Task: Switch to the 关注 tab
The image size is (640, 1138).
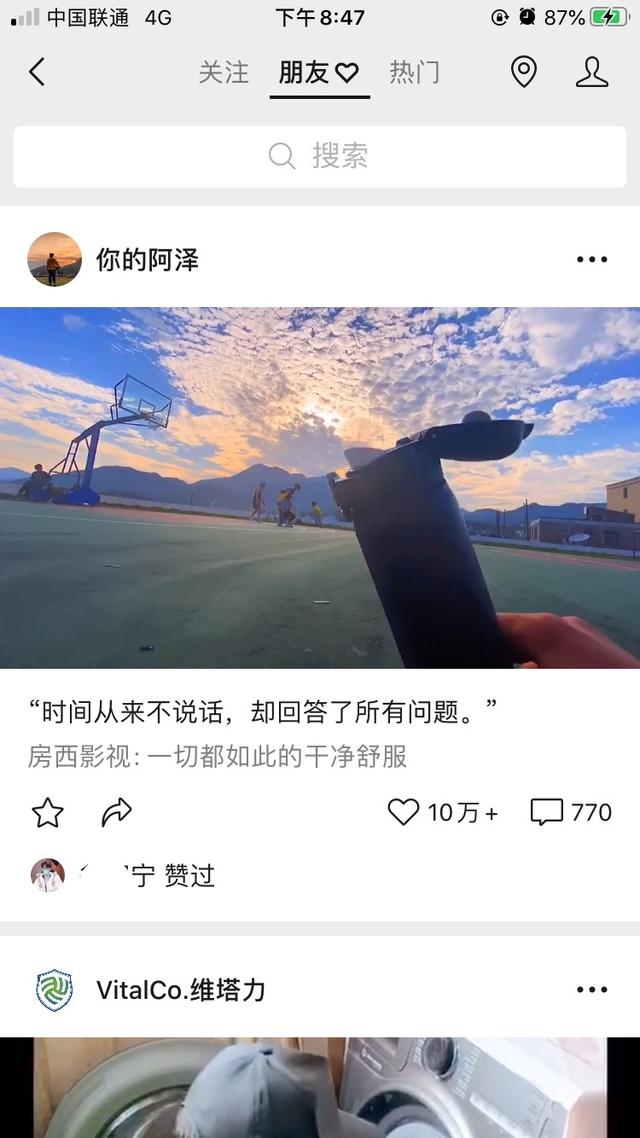Action: (224, 72)
